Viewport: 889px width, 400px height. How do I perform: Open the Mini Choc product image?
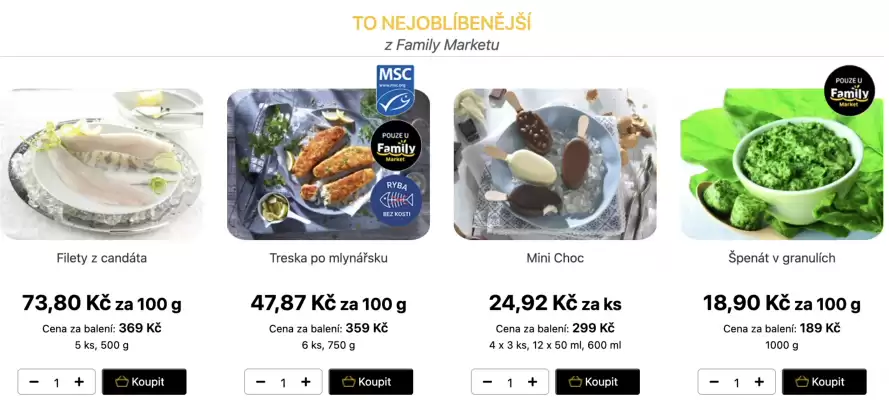click(555, 165)
